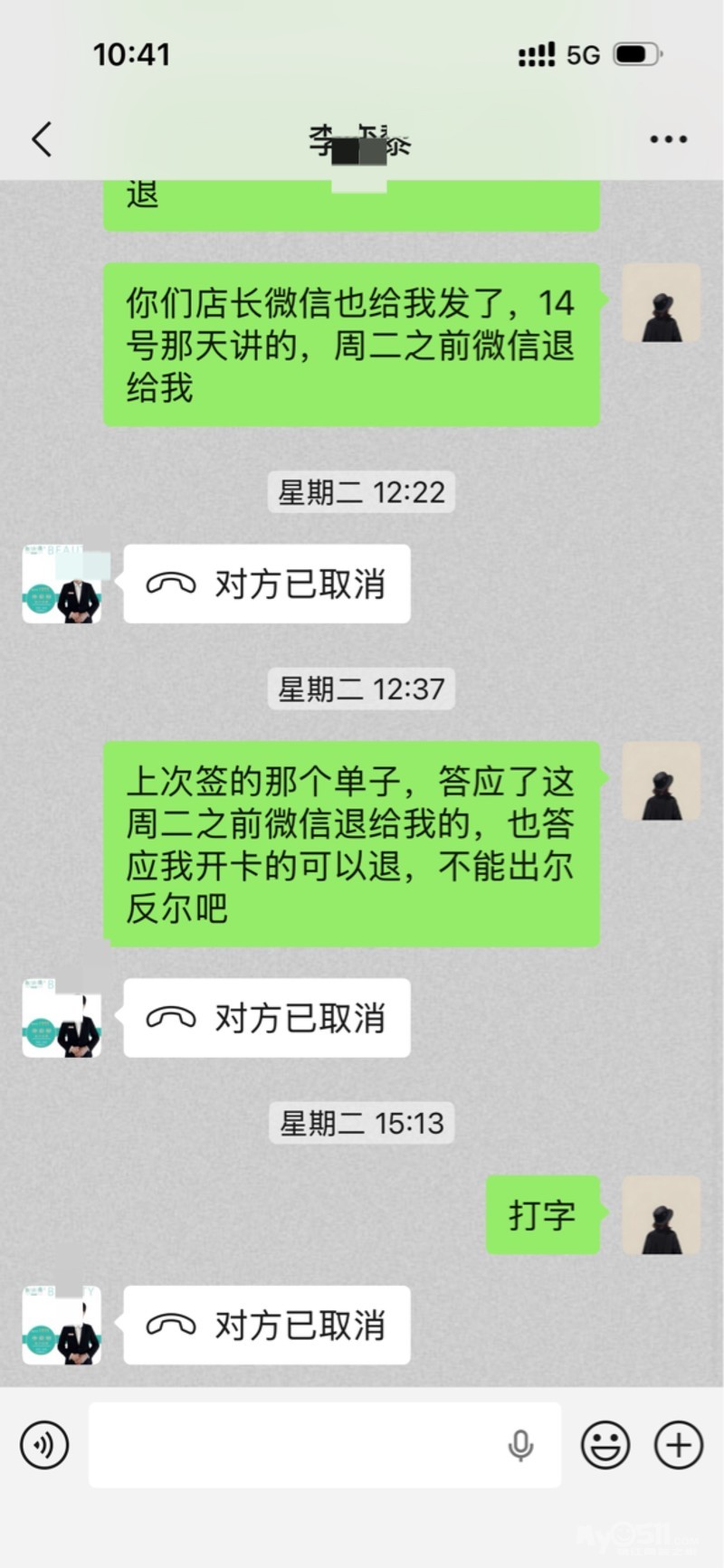Call back from the 12:22 cancelled call
The image size is (724, 1568).
click(x=266, y=584)
